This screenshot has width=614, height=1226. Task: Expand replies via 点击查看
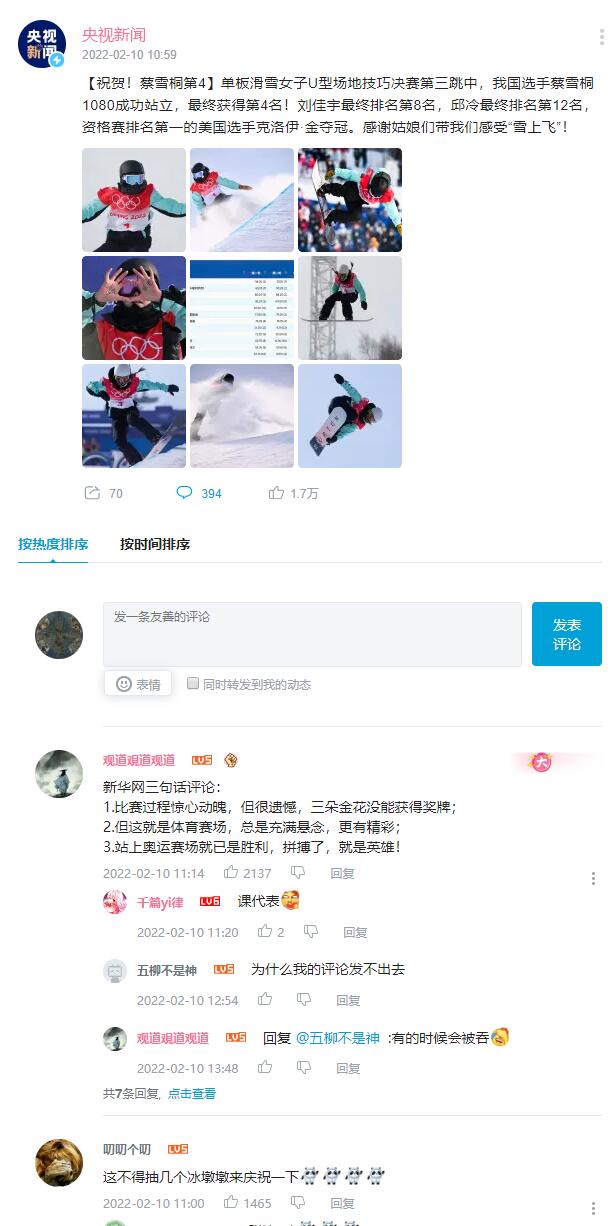[192, 1094]
